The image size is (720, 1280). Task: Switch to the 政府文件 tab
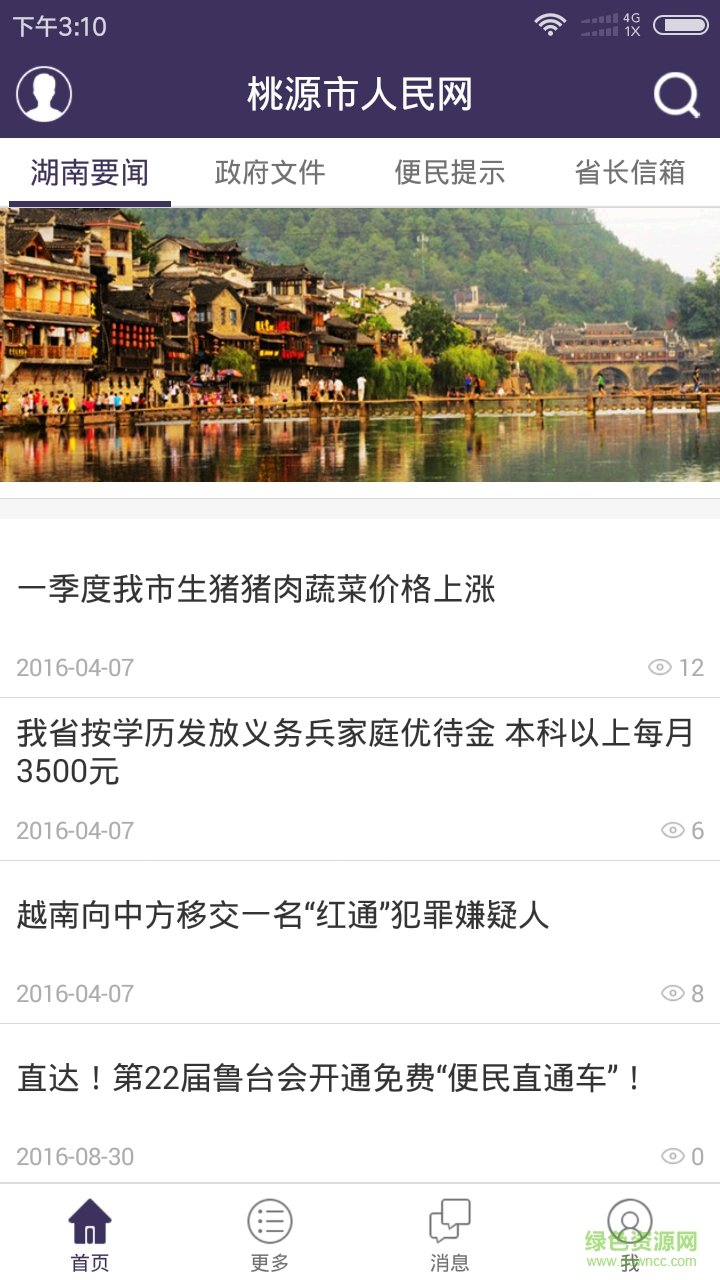[x=270, y=173]
